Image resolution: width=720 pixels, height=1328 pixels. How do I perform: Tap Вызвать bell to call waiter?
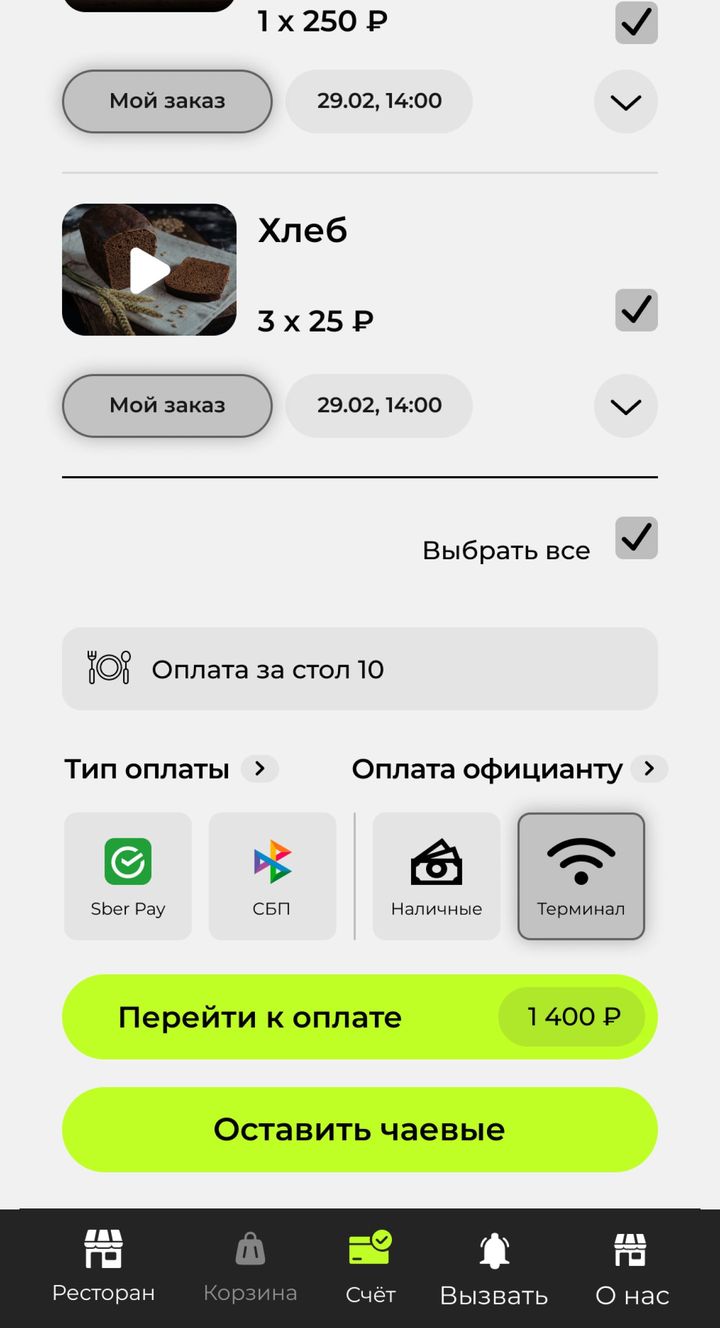coord(494,1269)
